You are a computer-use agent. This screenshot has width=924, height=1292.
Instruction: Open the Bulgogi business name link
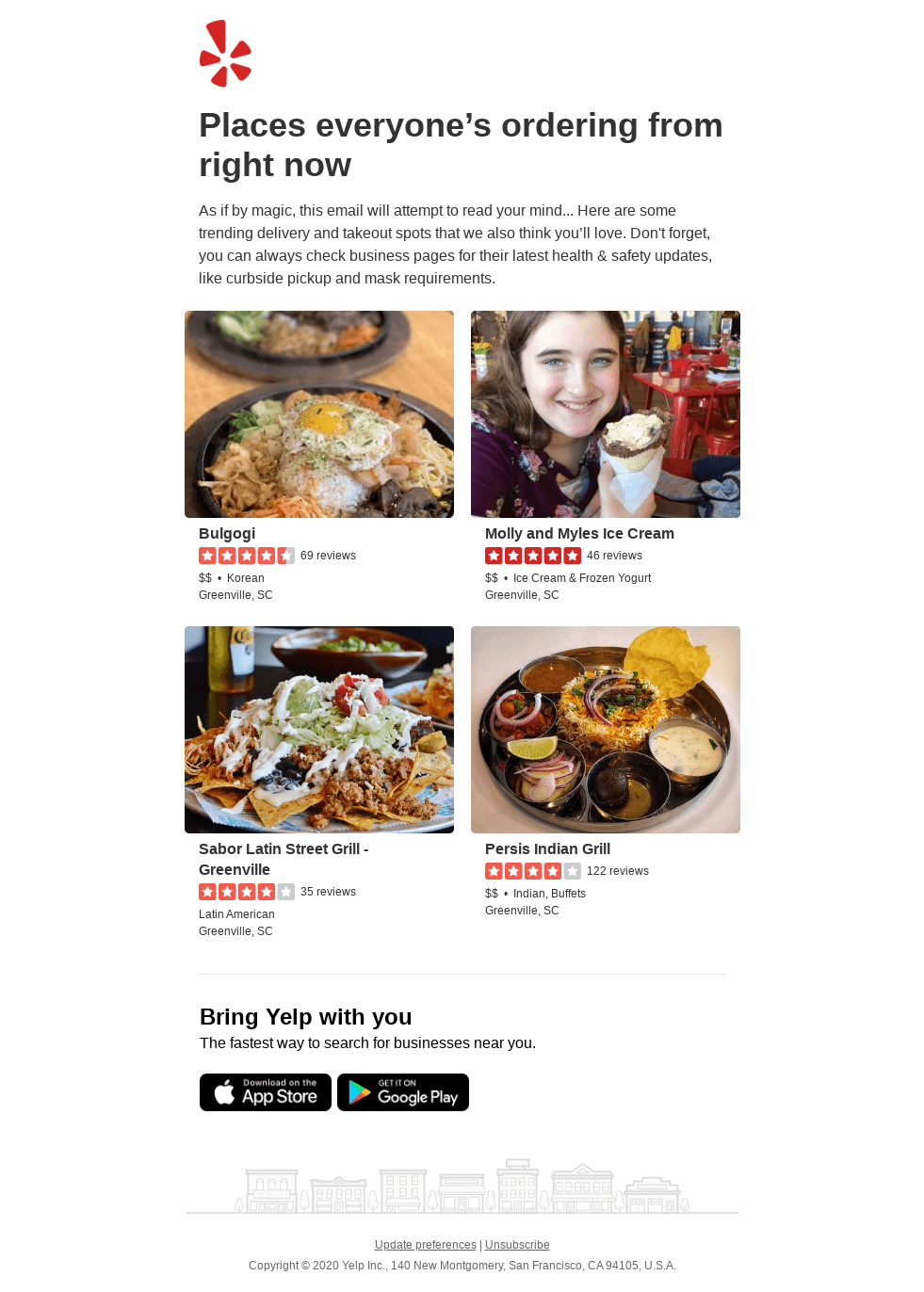[x=227, y=534]
